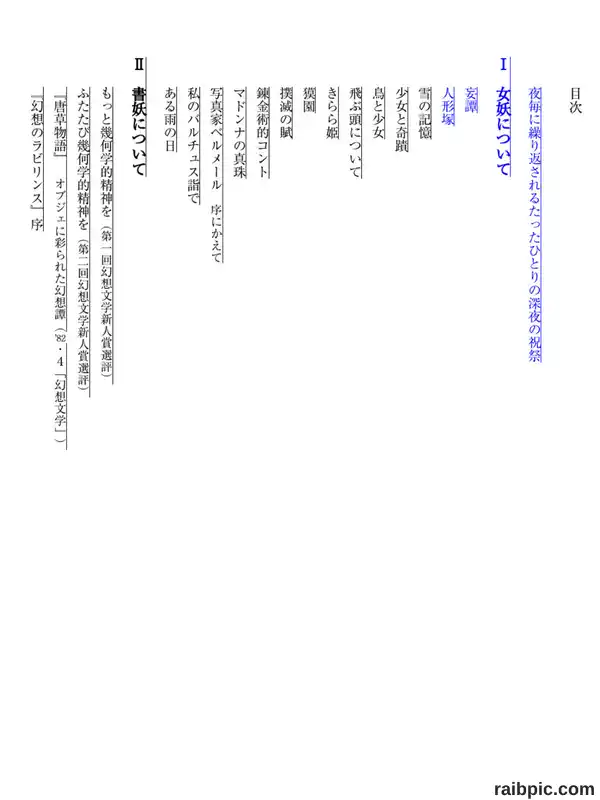Open 『幻想のラビリンス』序

coord(37,159)
